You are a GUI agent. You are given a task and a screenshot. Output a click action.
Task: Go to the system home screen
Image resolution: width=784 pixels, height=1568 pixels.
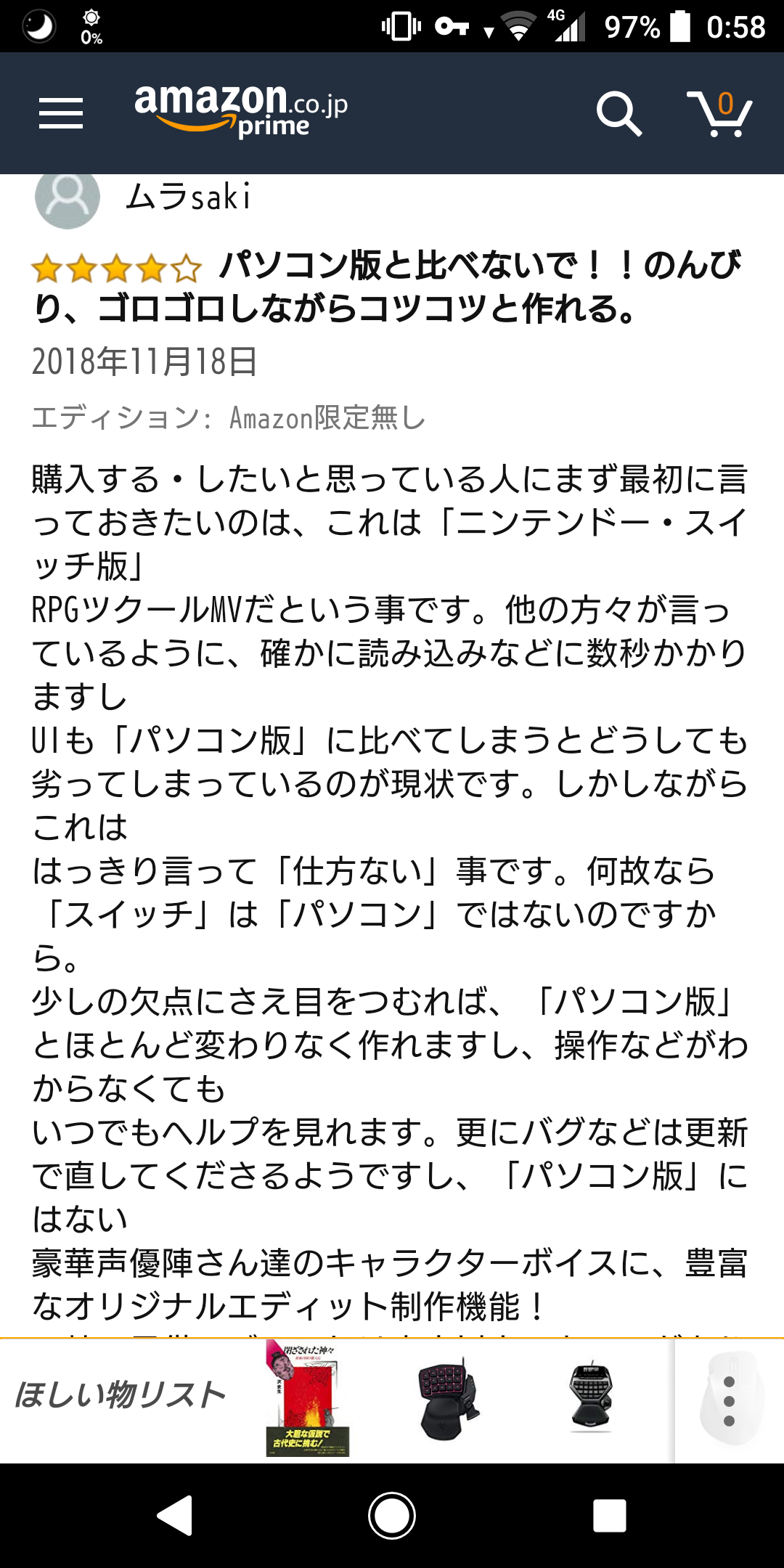392,1516
